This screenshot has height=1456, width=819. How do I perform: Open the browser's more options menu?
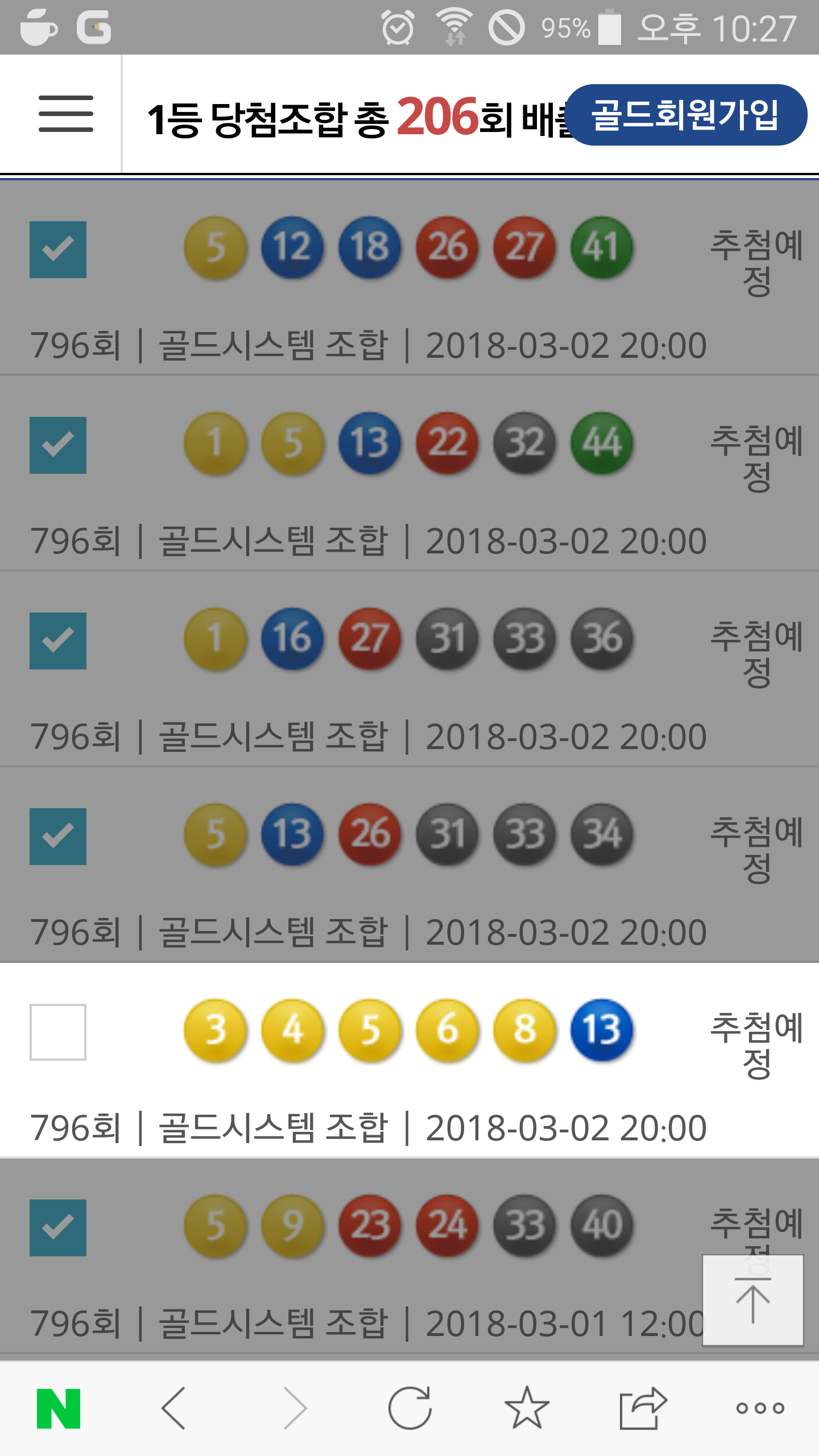tap(760, 1408)
